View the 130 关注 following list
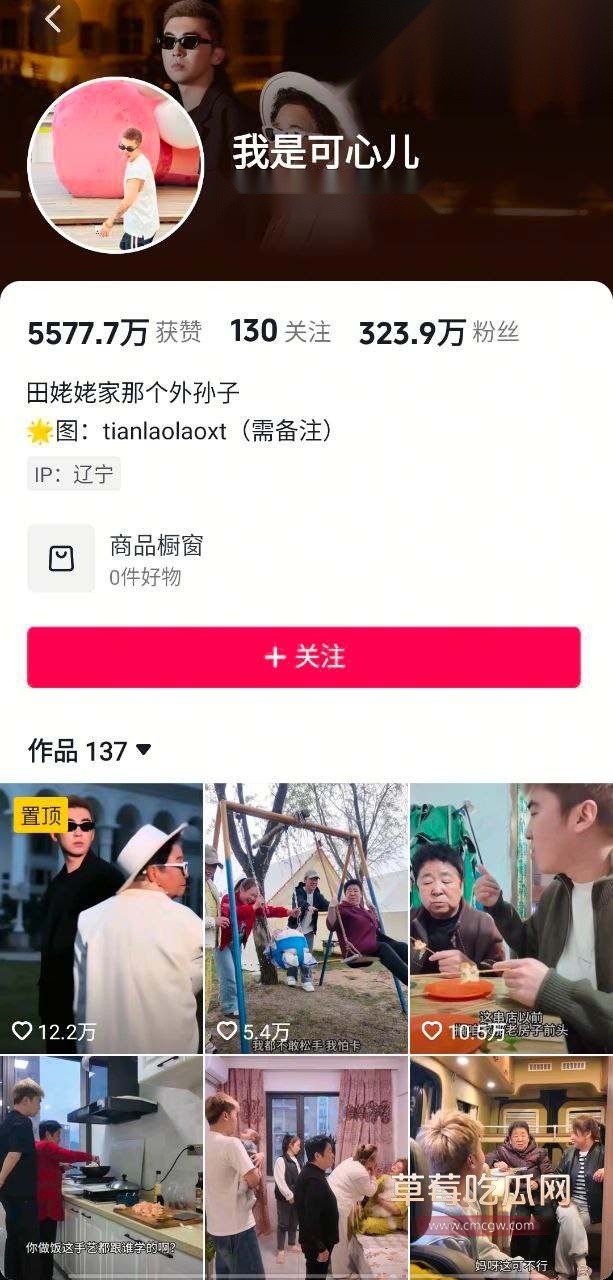The width and height of the screenshot is (613, 1280). coord(280,332)
